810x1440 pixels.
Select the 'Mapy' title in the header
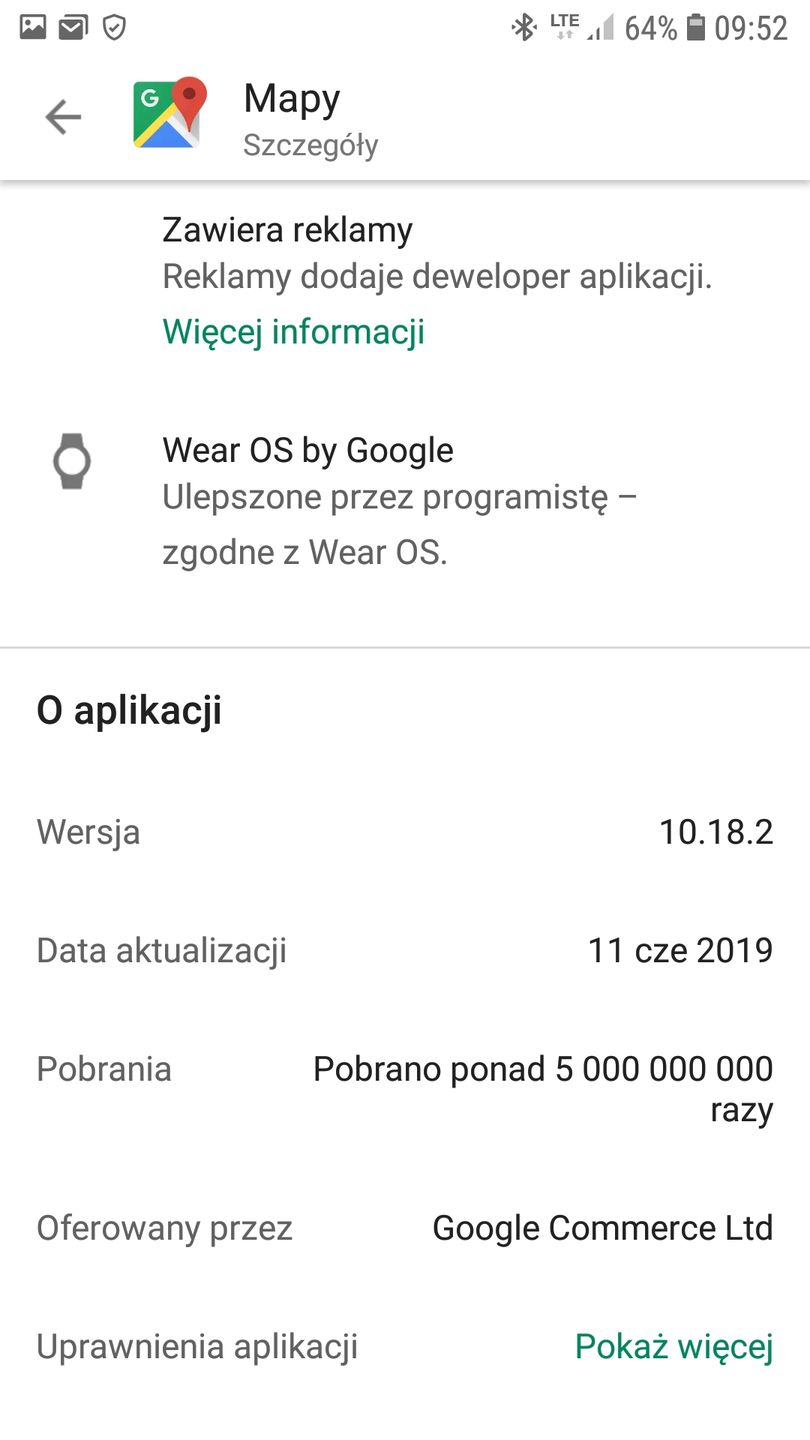coord(290,98)
